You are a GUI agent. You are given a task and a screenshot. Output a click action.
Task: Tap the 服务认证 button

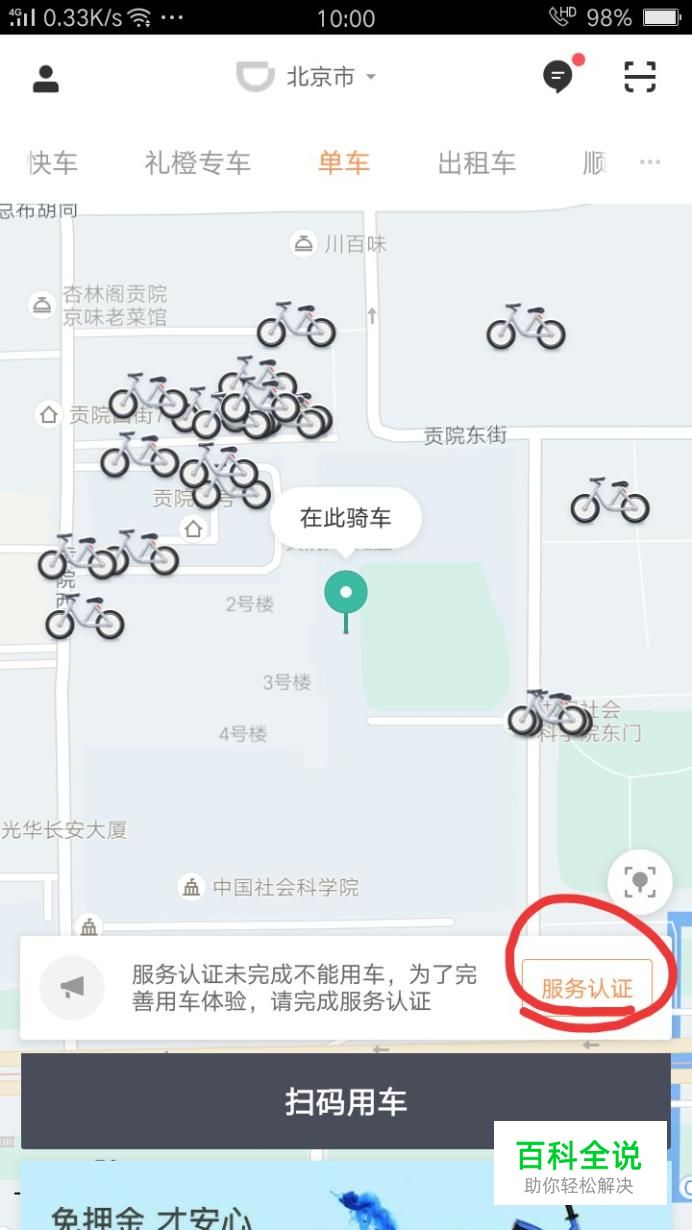(587, 988)
